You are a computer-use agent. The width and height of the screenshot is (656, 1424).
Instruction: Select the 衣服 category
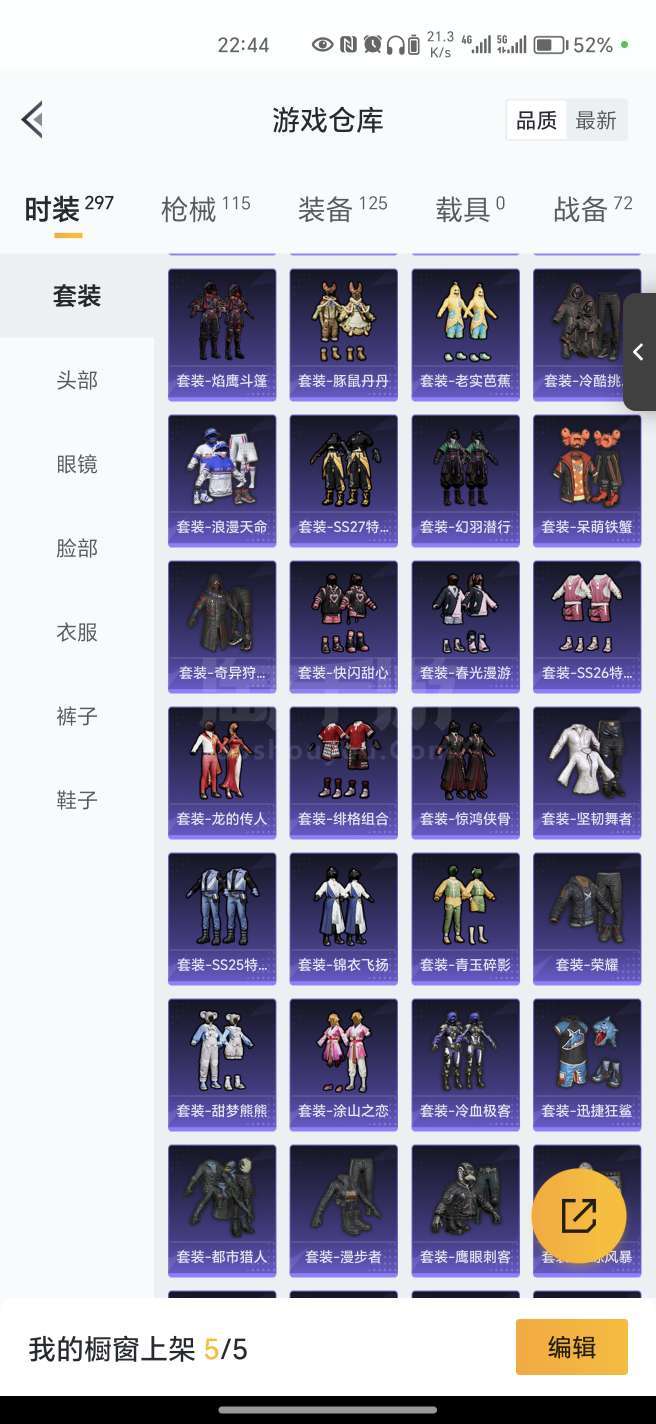(x=77, y=632)
